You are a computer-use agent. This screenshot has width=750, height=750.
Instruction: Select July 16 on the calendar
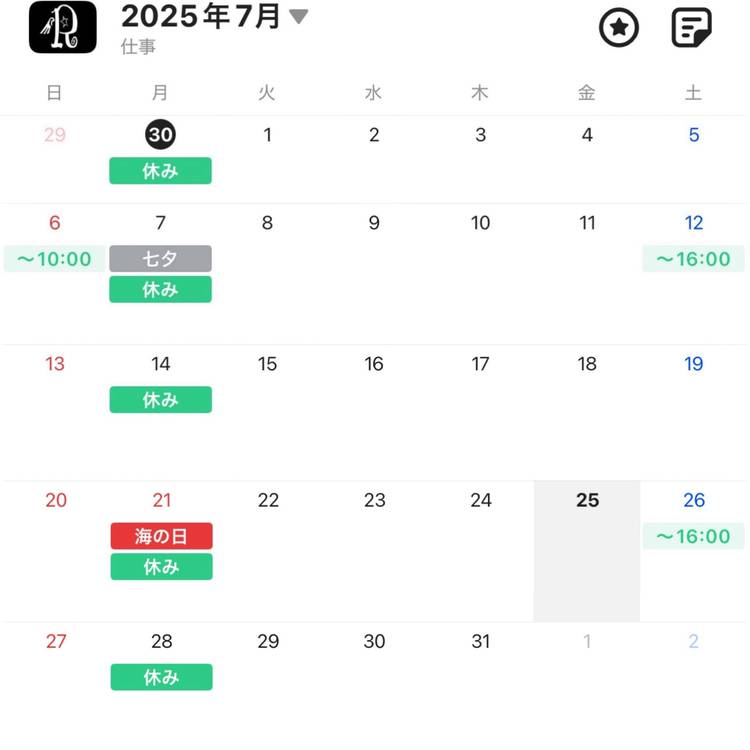coord(374,364)
